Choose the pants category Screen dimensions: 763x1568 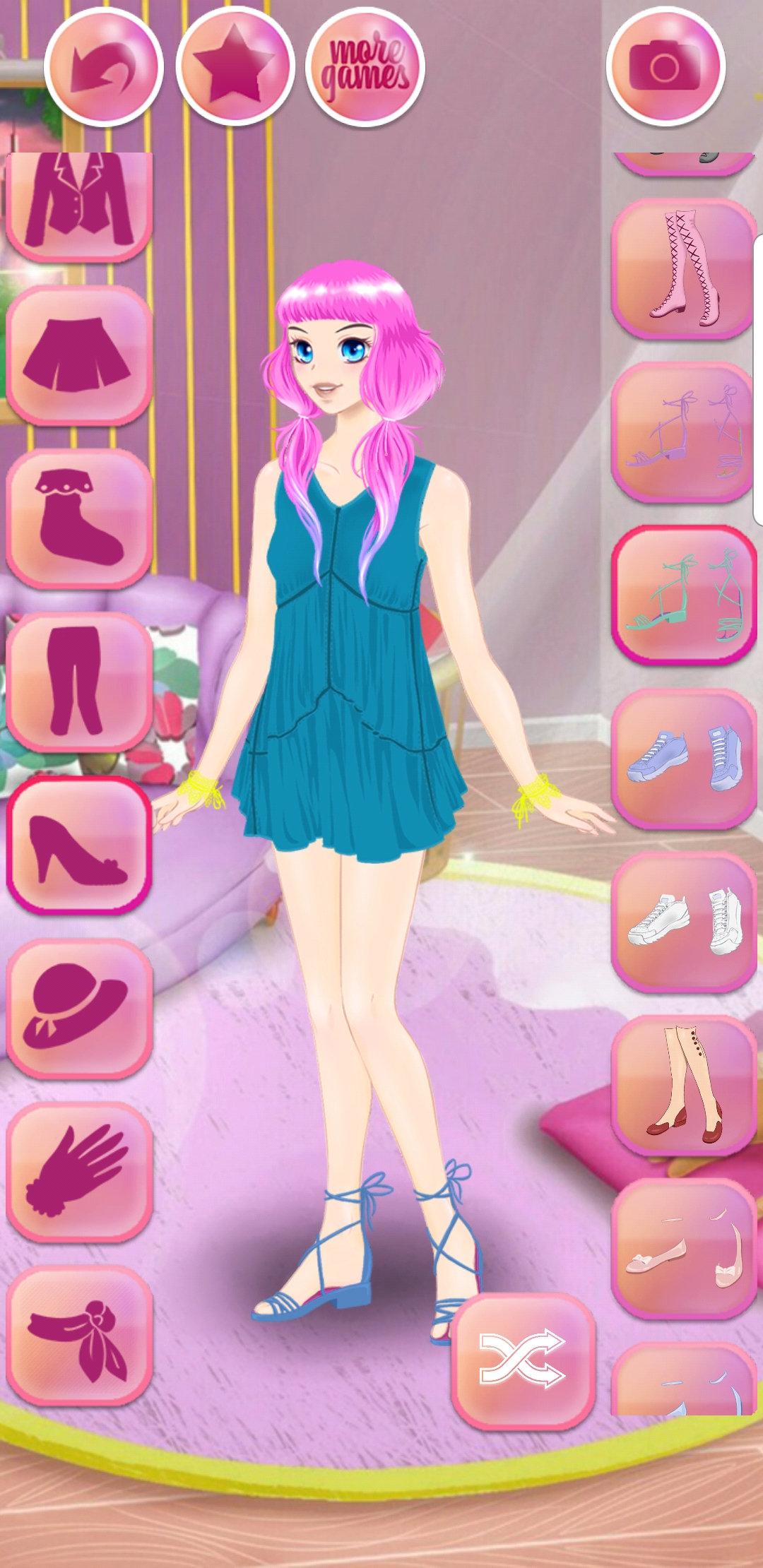coord(79,682)
